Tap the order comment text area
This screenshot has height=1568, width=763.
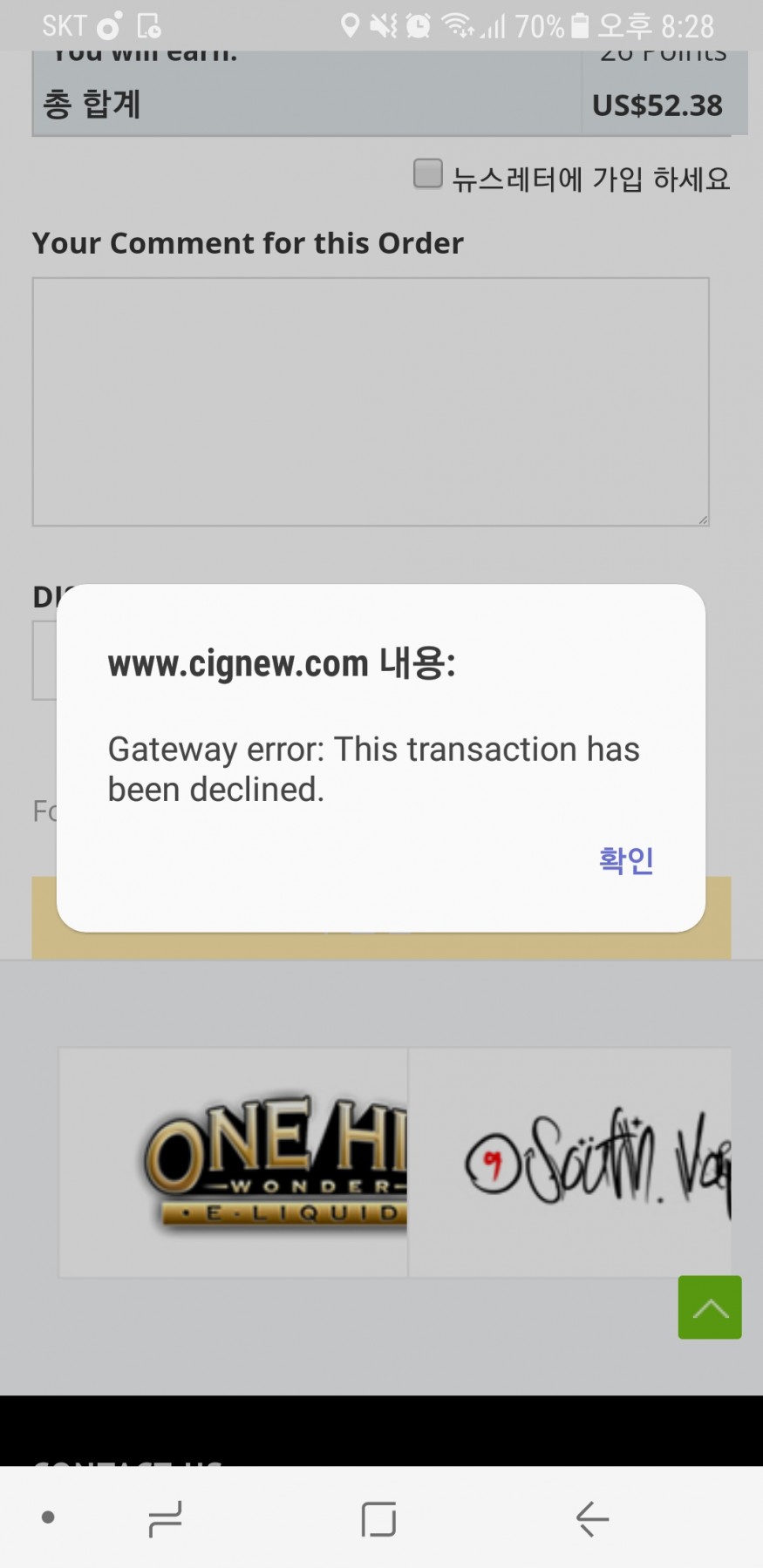tap(371, 402)
